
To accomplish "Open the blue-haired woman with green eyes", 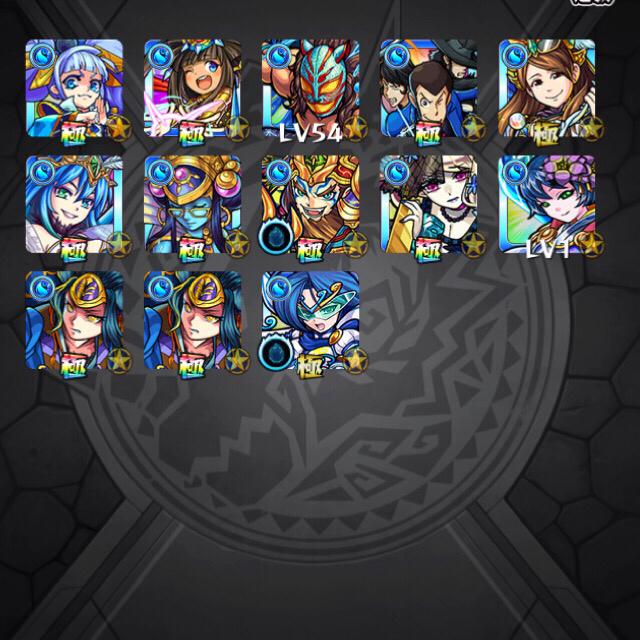I will tap(74, 204).
